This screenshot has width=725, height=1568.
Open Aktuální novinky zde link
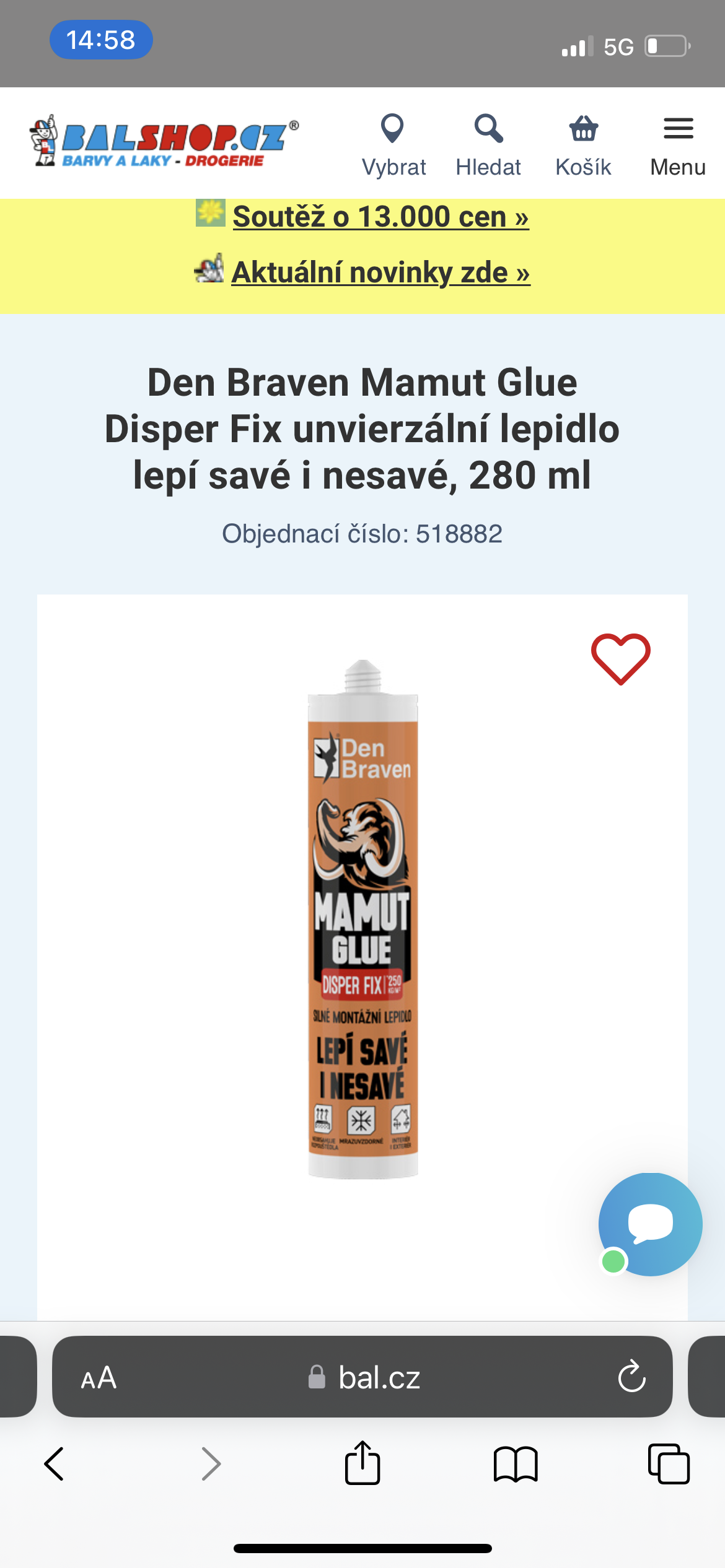[x=380, y=272]
